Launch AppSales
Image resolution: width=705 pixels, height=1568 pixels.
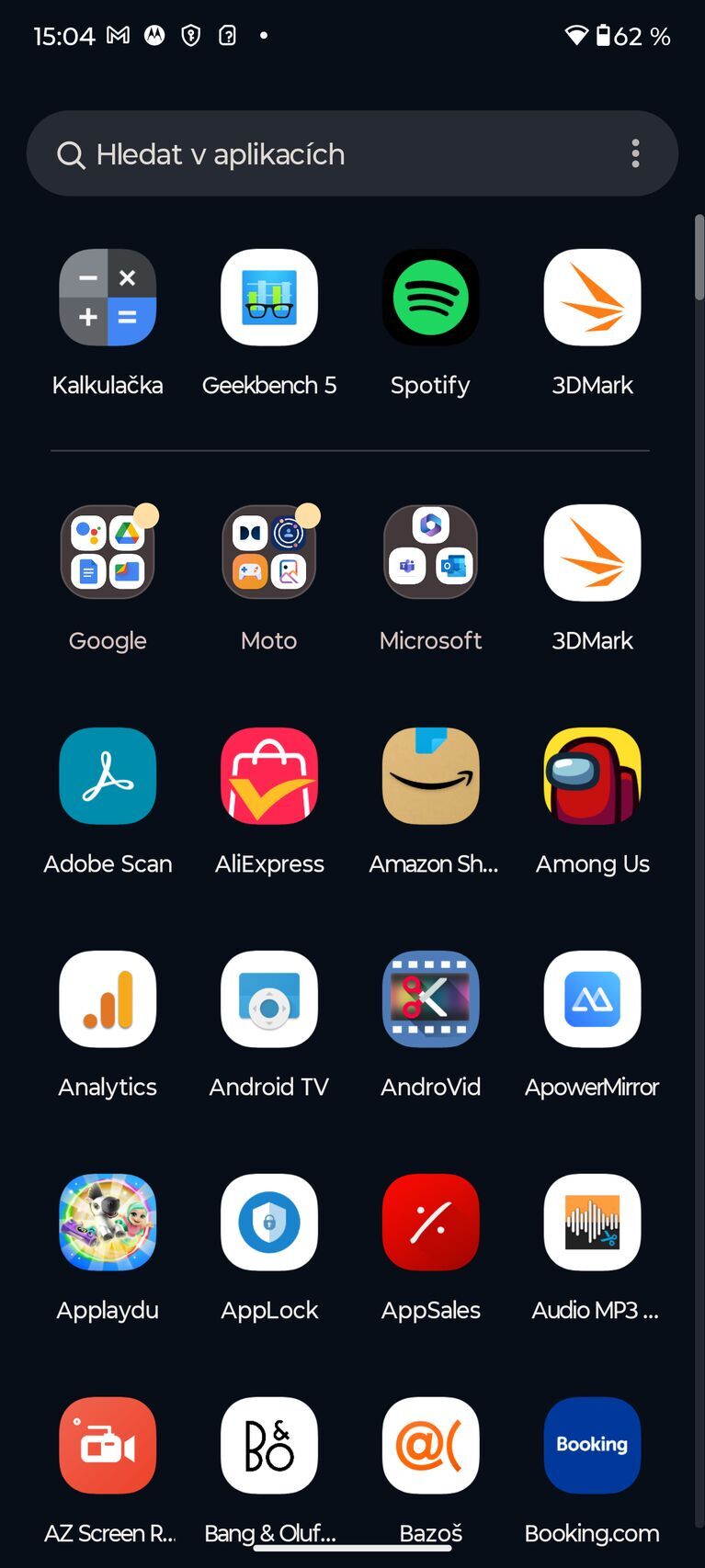tap(429, 1222)
